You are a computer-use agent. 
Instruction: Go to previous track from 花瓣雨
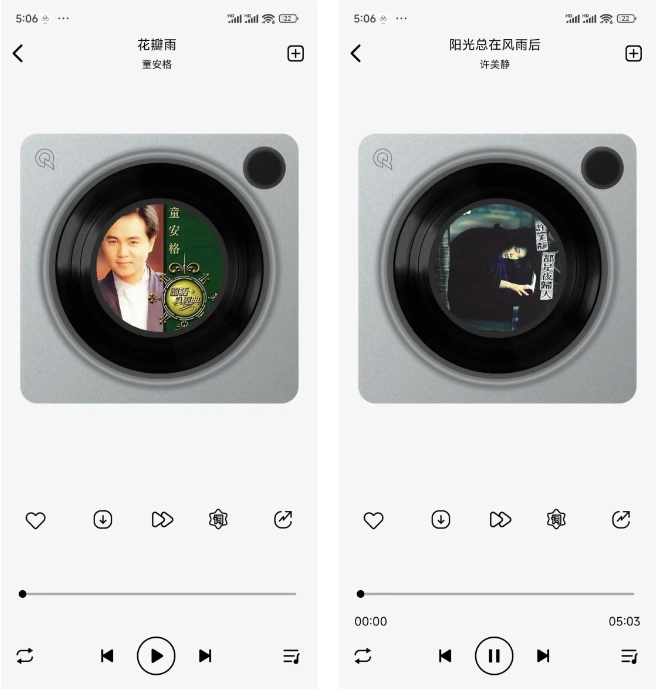(107, 656)
